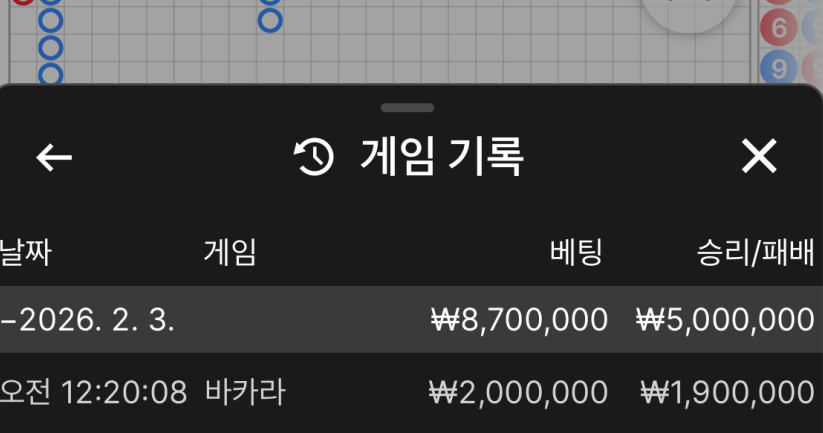The image size is (823, 433).
Task: Go back from game history
Action: pyautogui.click(x=54, y=157)
